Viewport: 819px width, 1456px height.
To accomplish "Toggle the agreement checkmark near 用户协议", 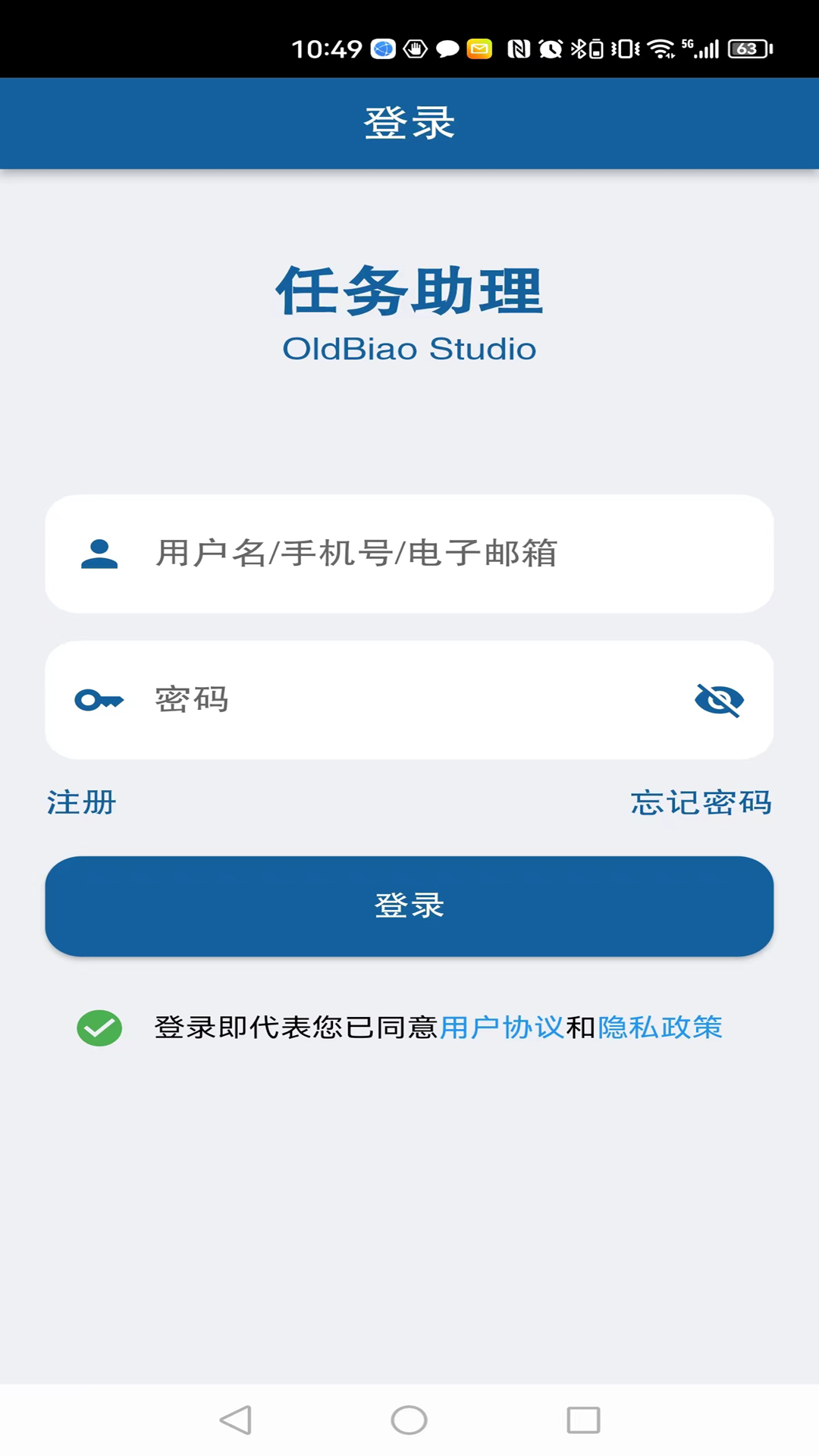I will (99, 1028).
